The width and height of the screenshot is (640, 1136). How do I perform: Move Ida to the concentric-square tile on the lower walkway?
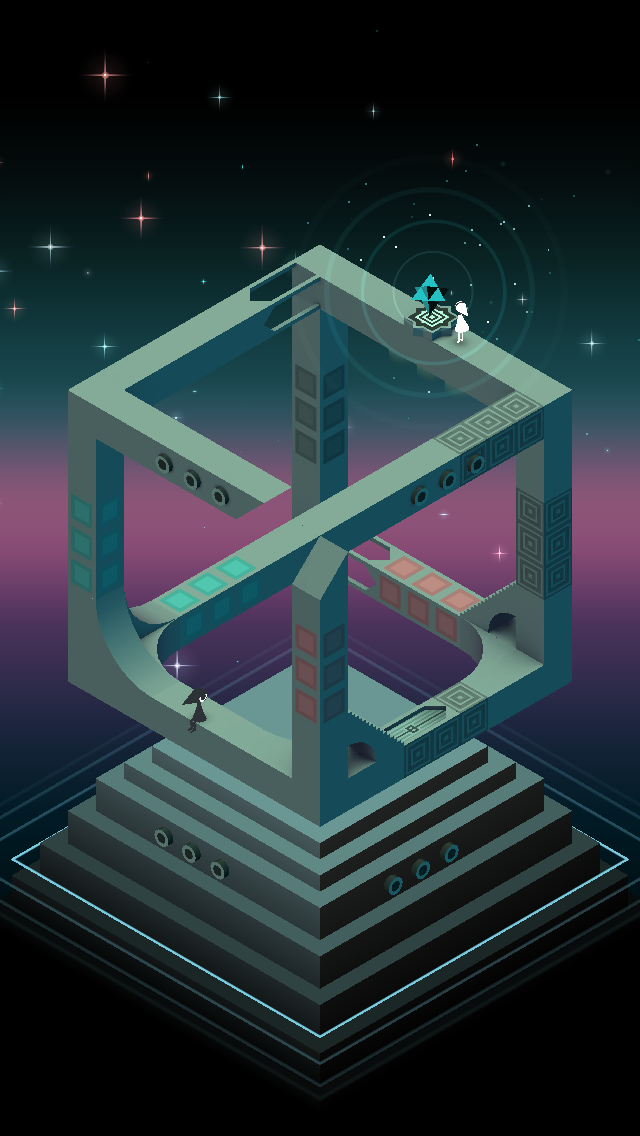pyautogui.click(x=461, y=697)
